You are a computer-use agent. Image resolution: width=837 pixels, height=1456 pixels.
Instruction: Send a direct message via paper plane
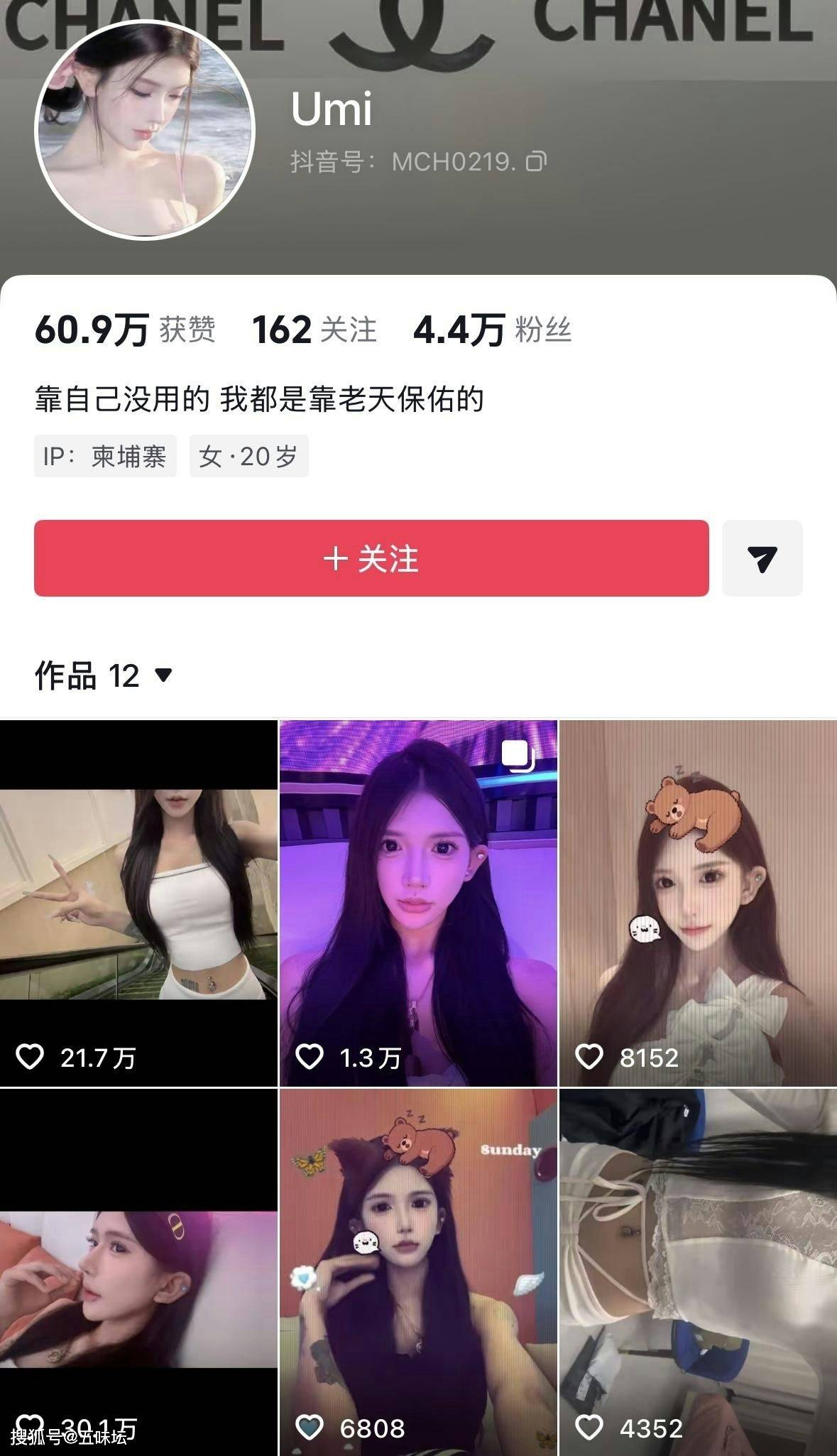tap(762, 558)
